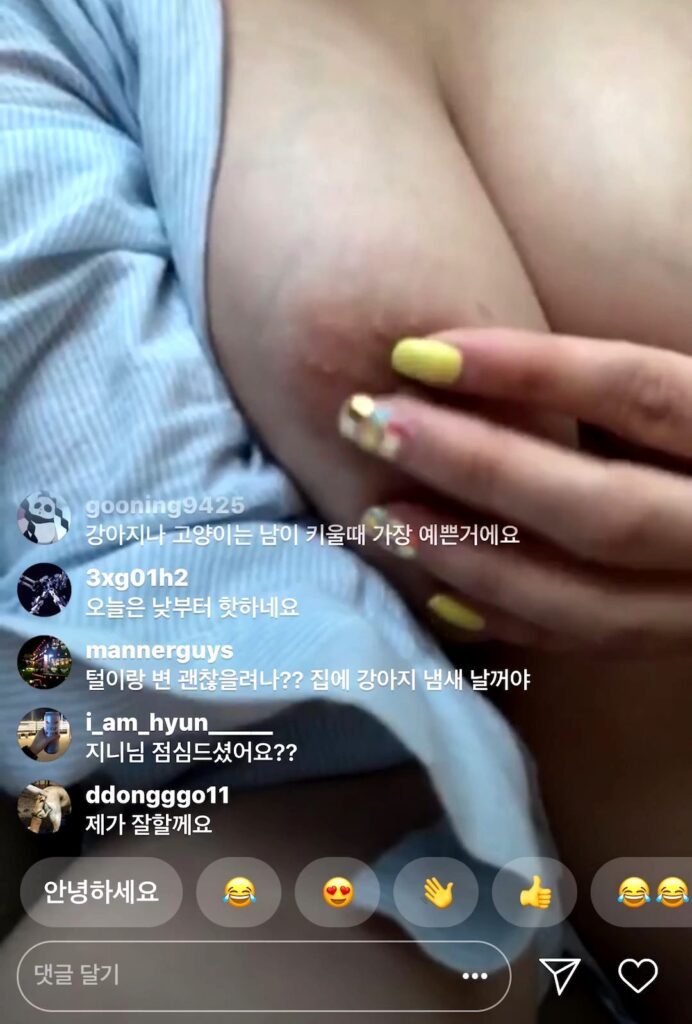Focus the 댓글 달기 comment field
692x1024 pixels.
coord(230,975)
